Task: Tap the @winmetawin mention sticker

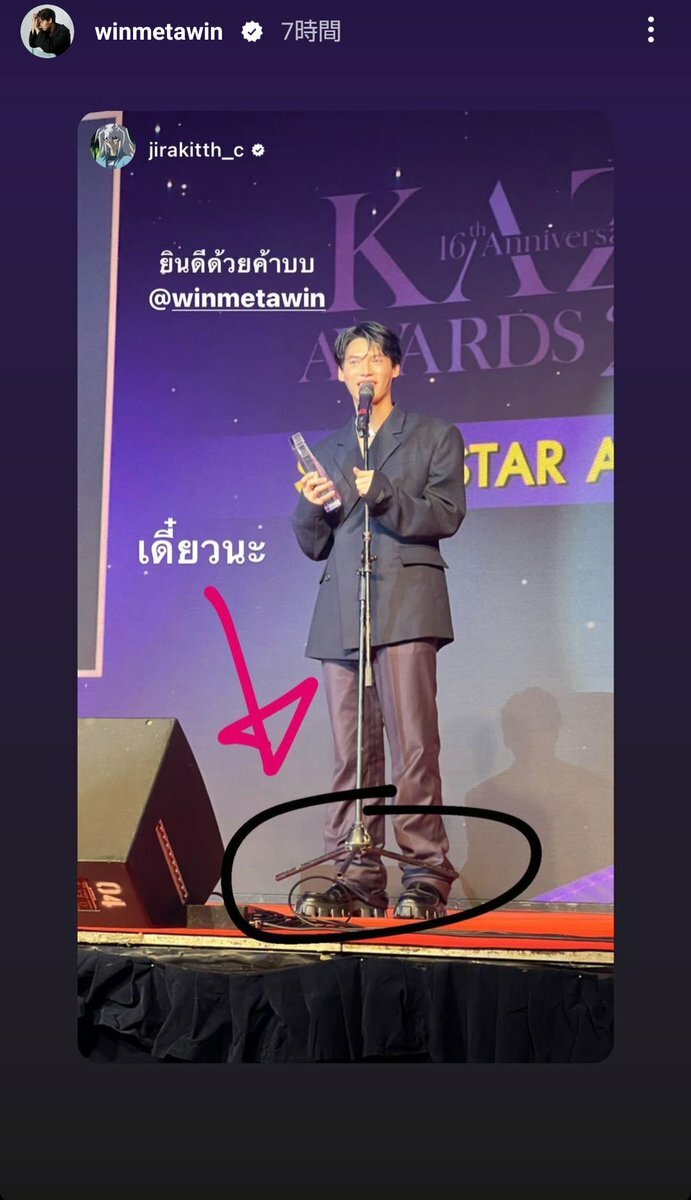Action: (237, 299)
